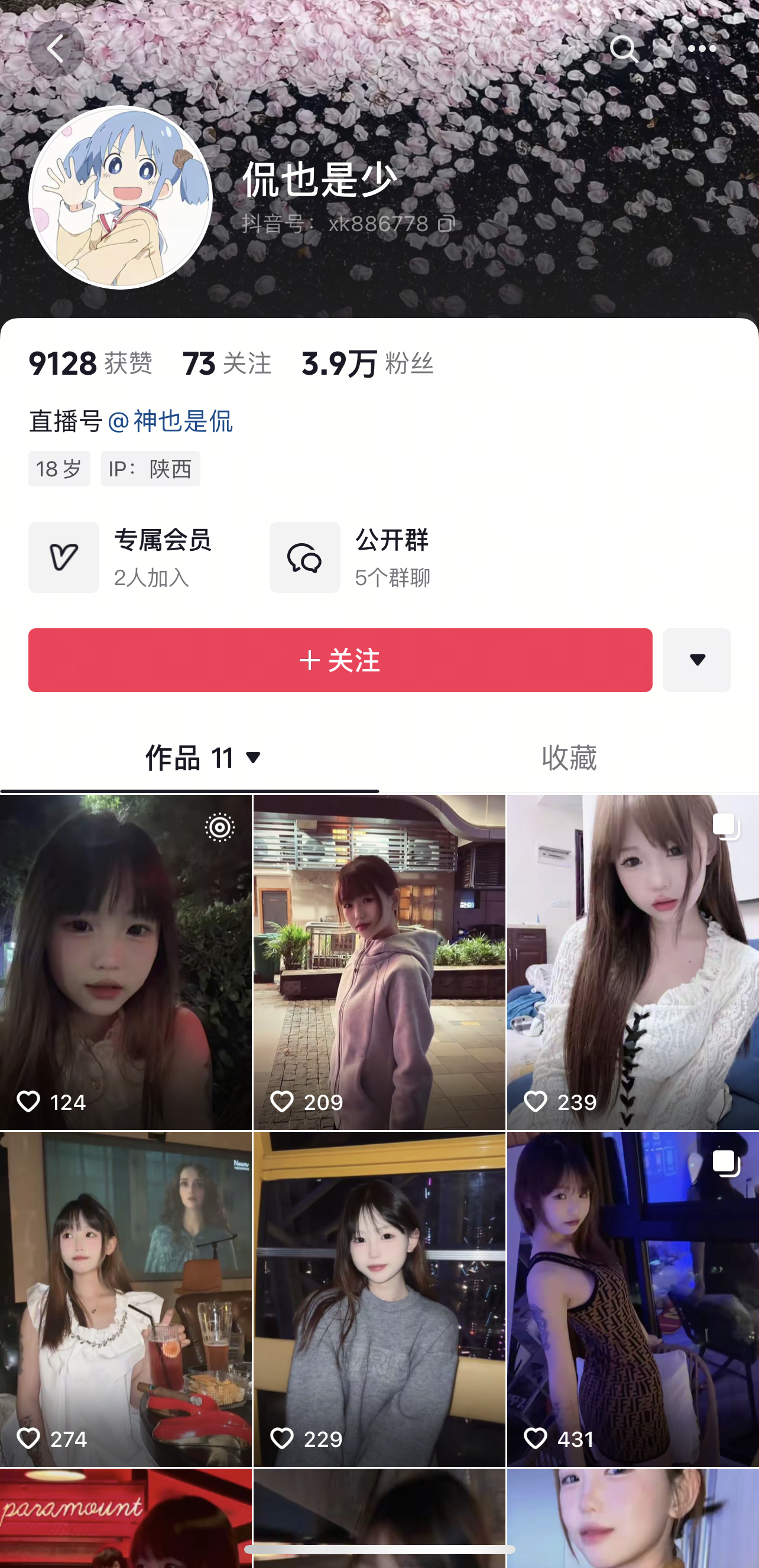Viewport: 759px width, 1568px height.
Task: Open the video with 209 likes
Action: 378,962
